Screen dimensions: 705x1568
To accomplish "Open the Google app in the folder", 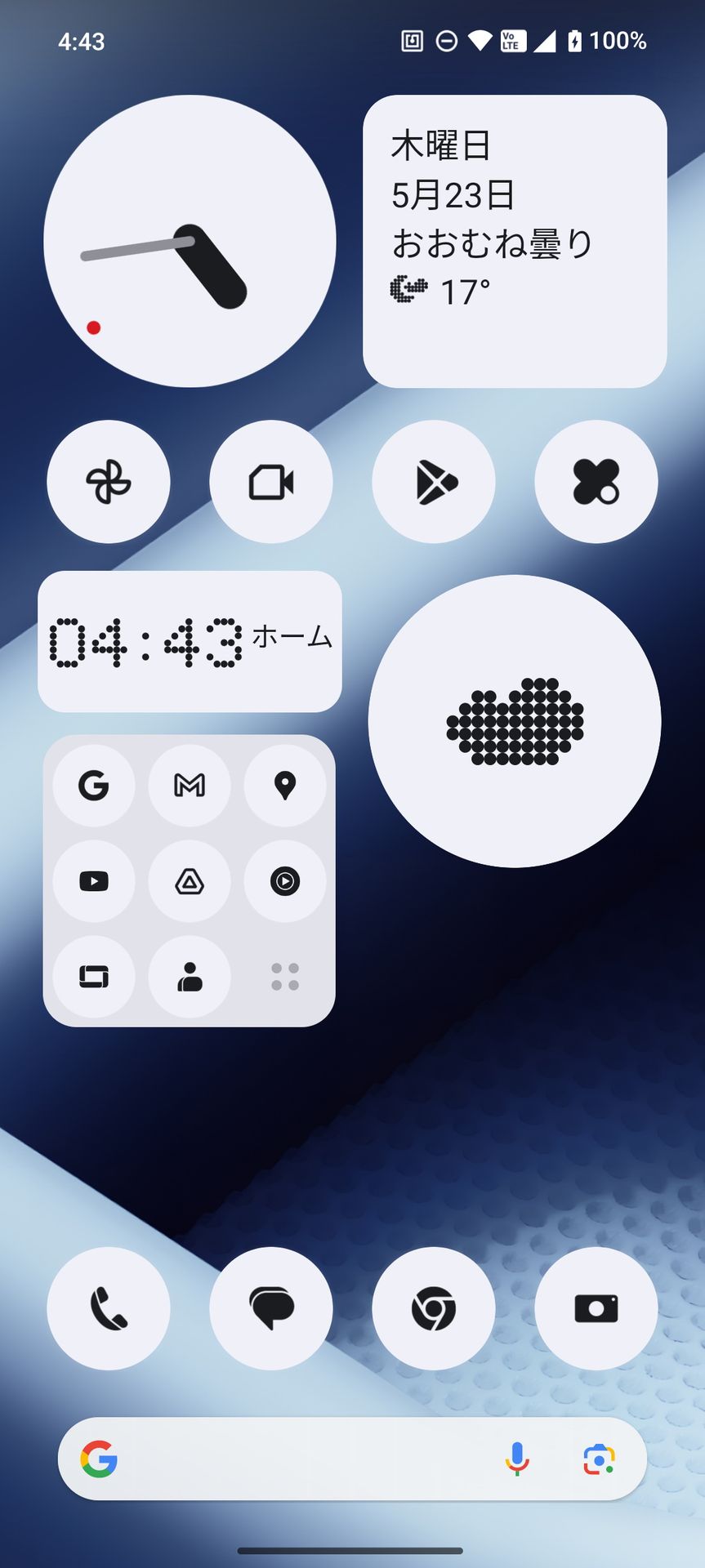I will click(94, 786).
